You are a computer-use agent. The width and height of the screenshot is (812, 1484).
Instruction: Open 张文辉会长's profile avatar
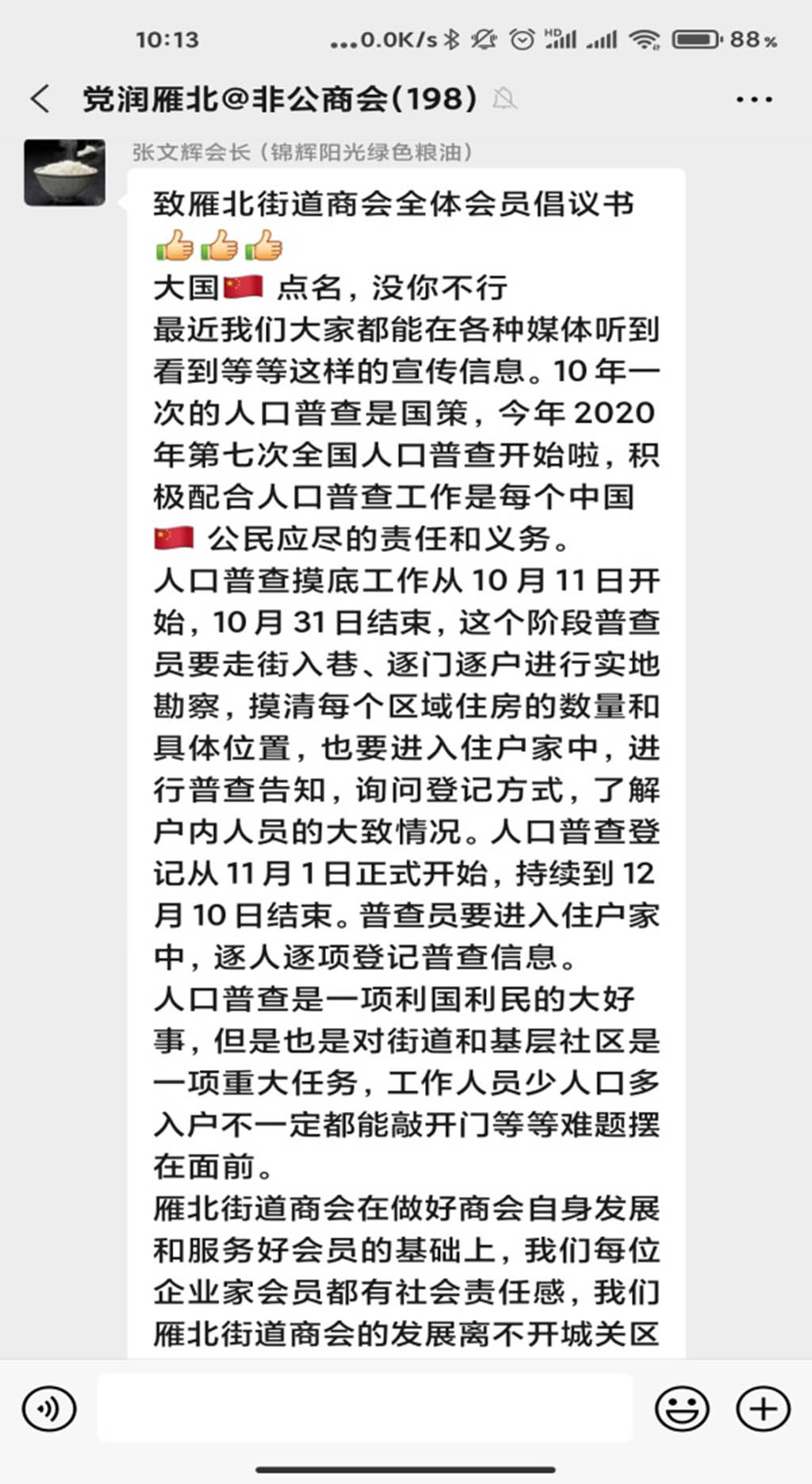point(64,172)
